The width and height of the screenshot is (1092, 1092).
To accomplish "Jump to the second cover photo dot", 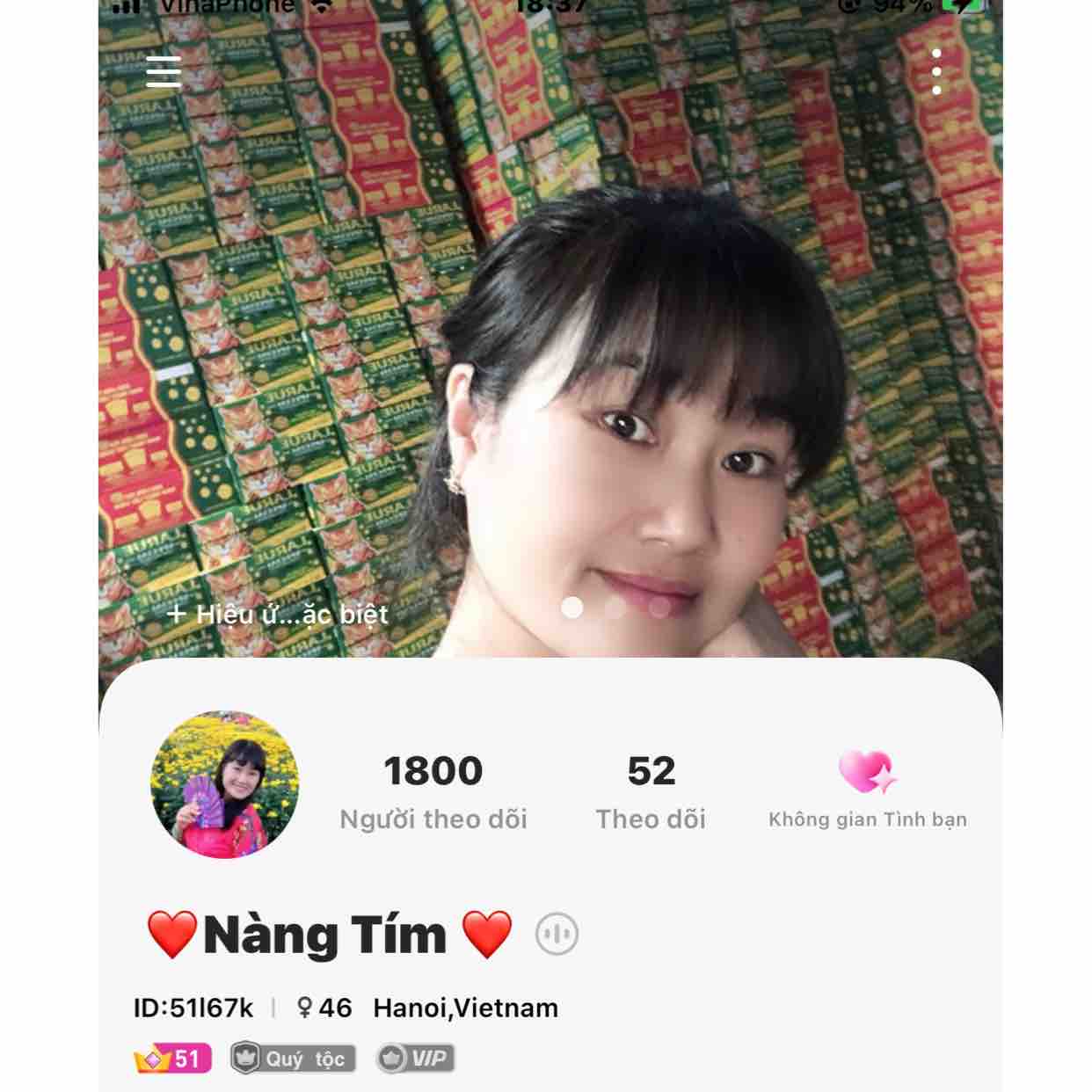I will coord(616,608).
